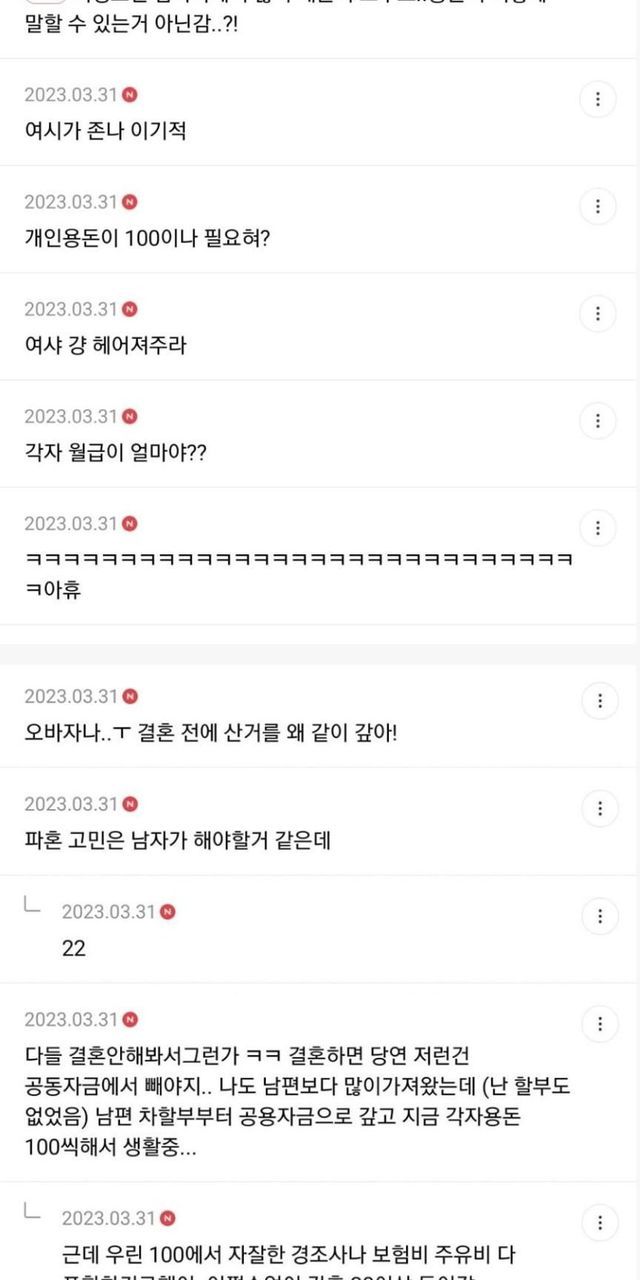Tap the three-dot menu beside '개인용돈이 100이나 필요혀?'
The height and width of the screenshot is (1280, 640).
point(598,206)
